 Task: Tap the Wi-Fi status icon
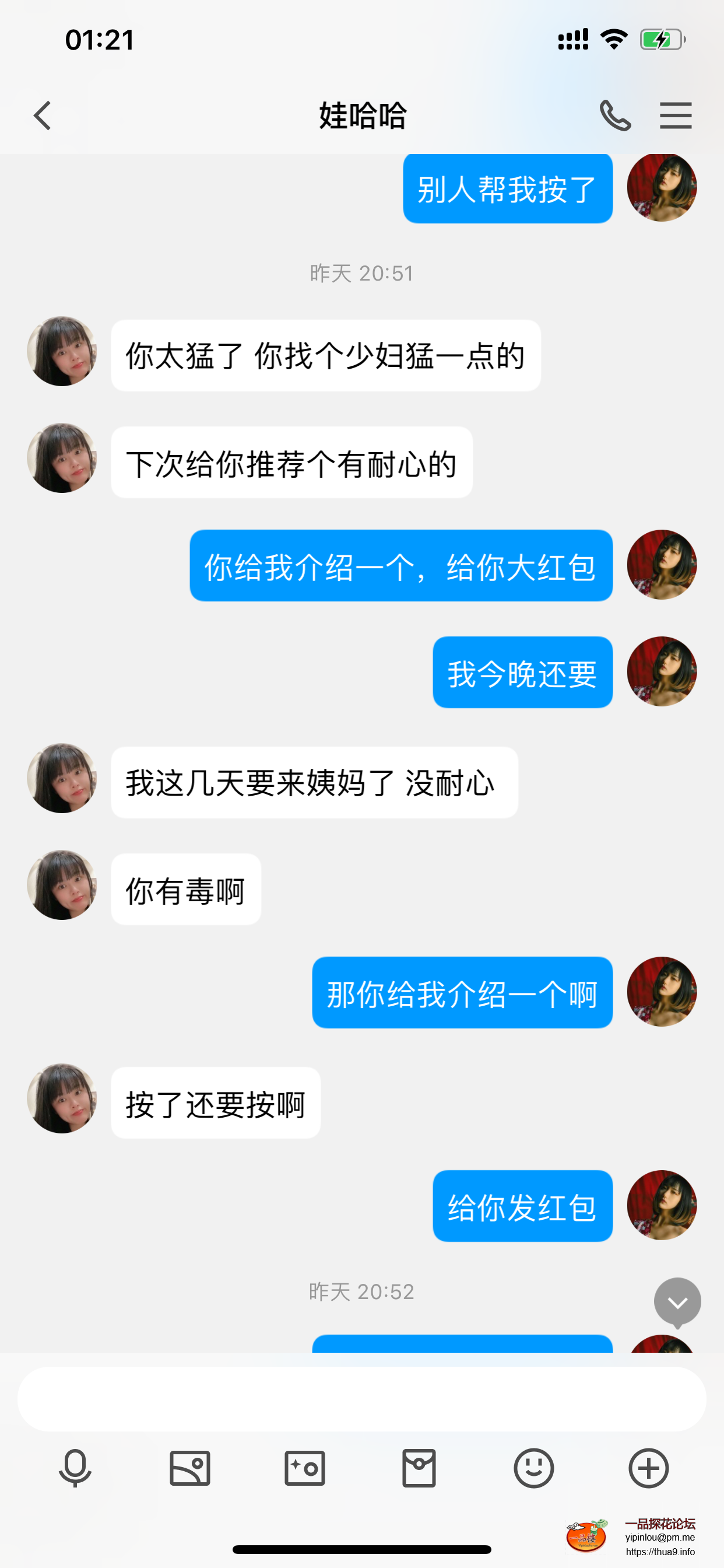coord(614,38)
